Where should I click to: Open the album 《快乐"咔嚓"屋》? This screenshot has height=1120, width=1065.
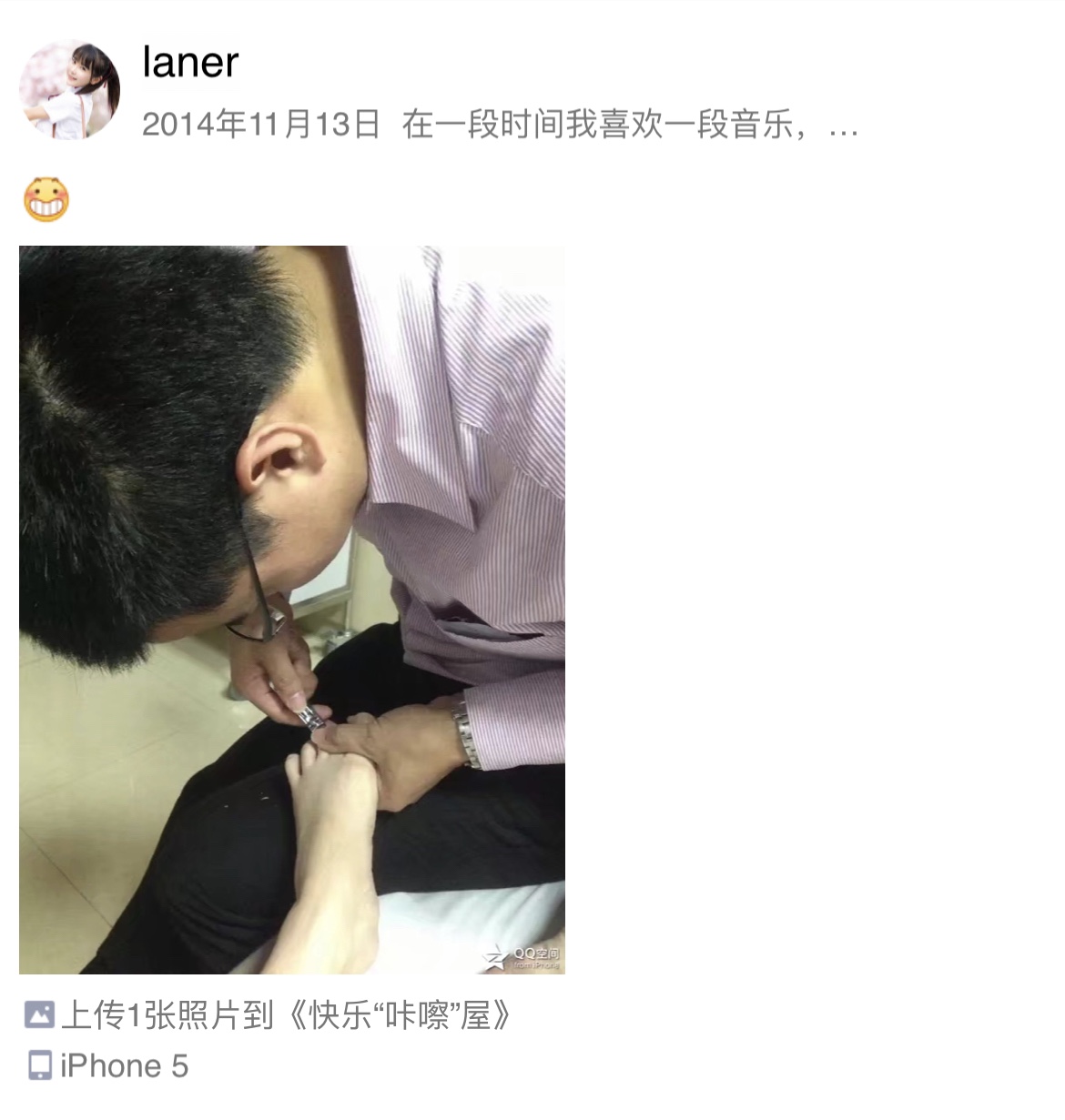pyautogui.click(x=401, y=1015)
